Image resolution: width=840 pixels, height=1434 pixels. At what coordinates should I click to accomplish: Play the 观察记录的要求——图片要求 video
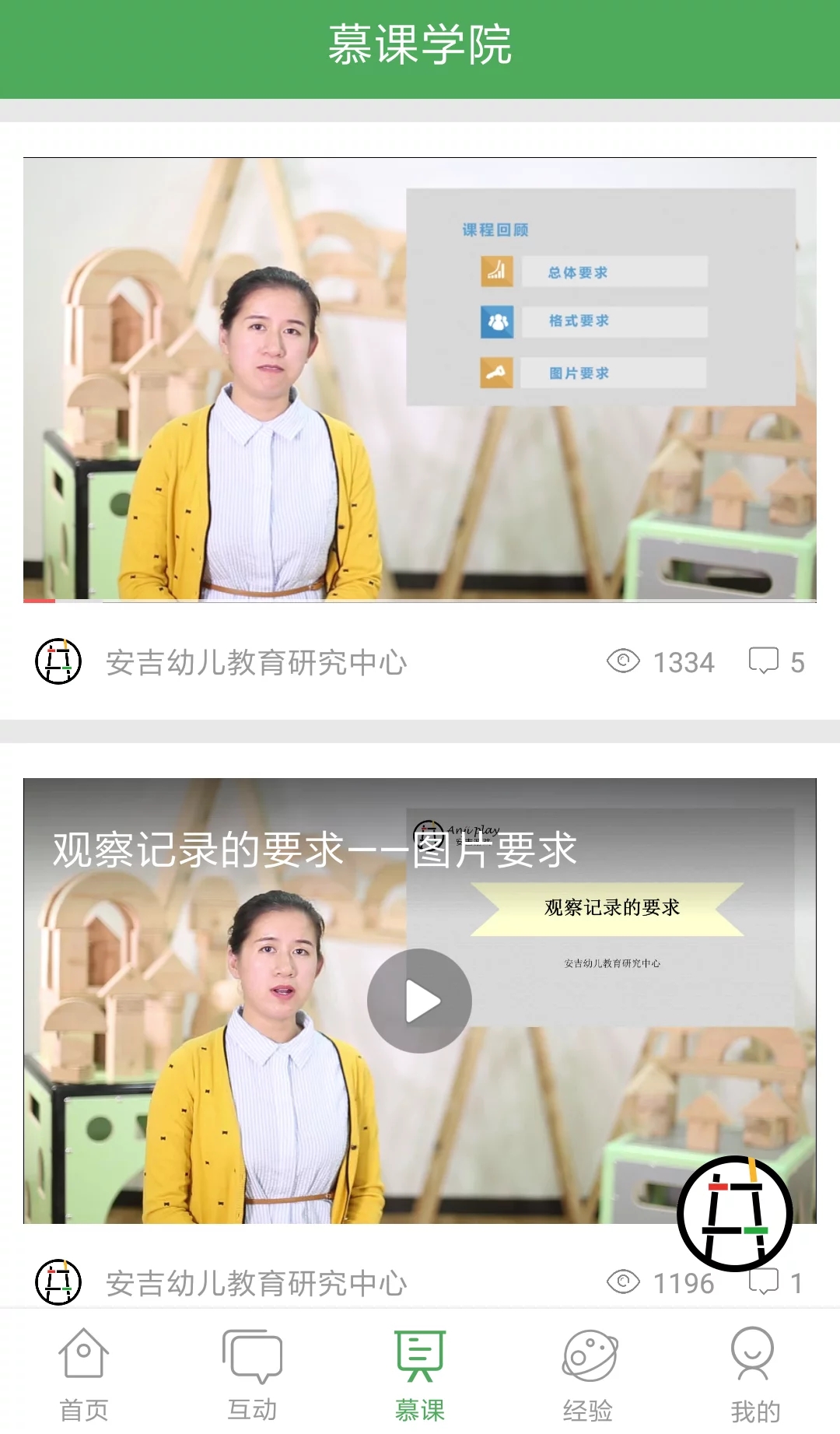pos(419,1001)
